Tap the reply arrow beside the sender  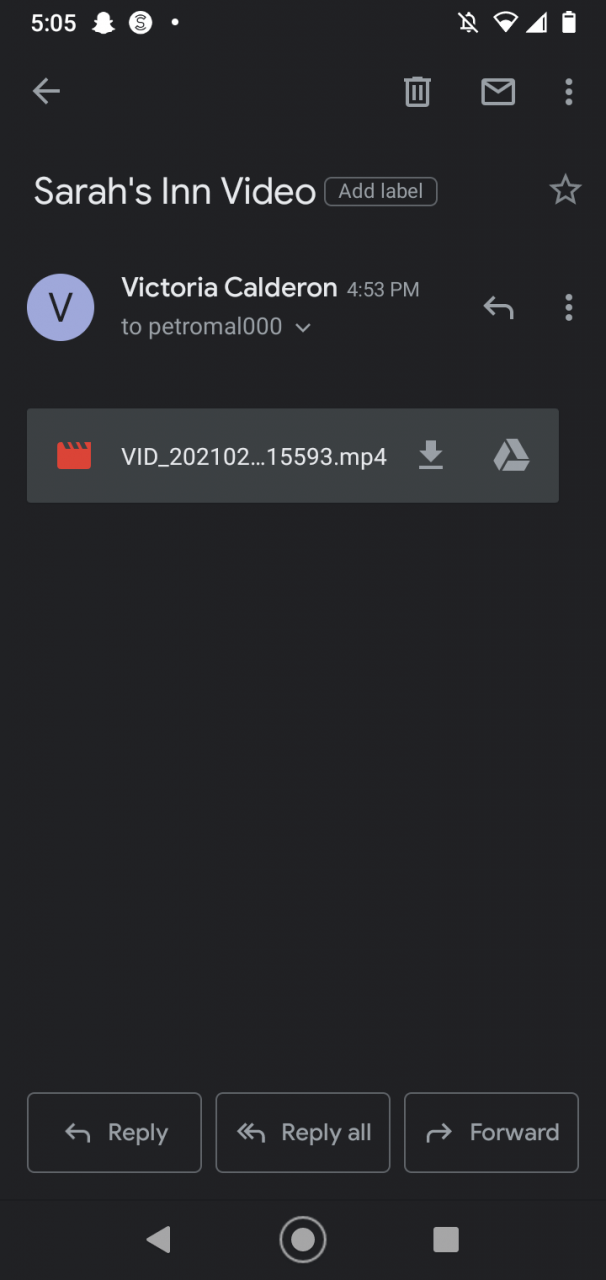tap(498, 307)
